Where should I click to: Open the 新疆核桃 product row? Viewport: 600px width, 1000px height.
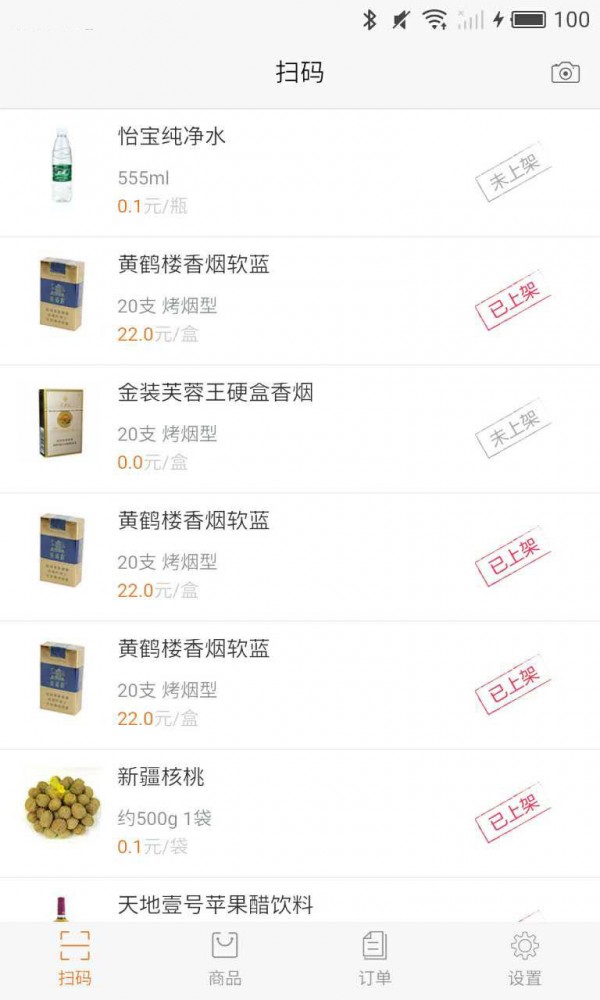click(300, 812)
